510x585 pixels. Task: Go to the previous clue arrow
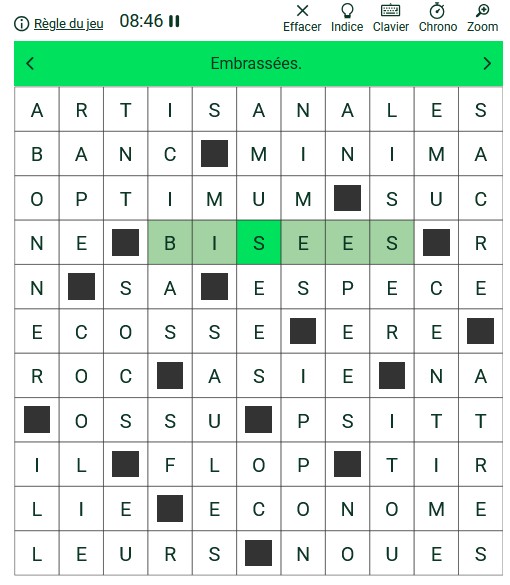(30, 63)
